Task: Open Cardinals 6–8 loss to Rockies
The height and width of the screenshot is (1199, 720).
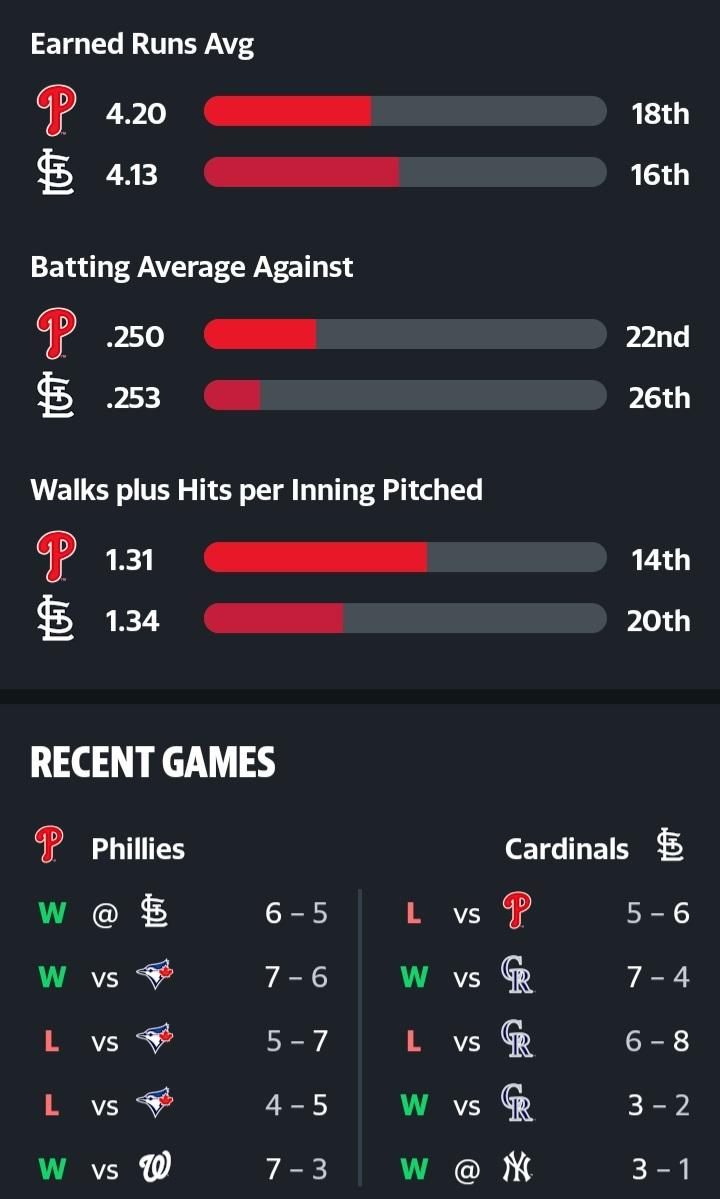Action: [544, 1041]
